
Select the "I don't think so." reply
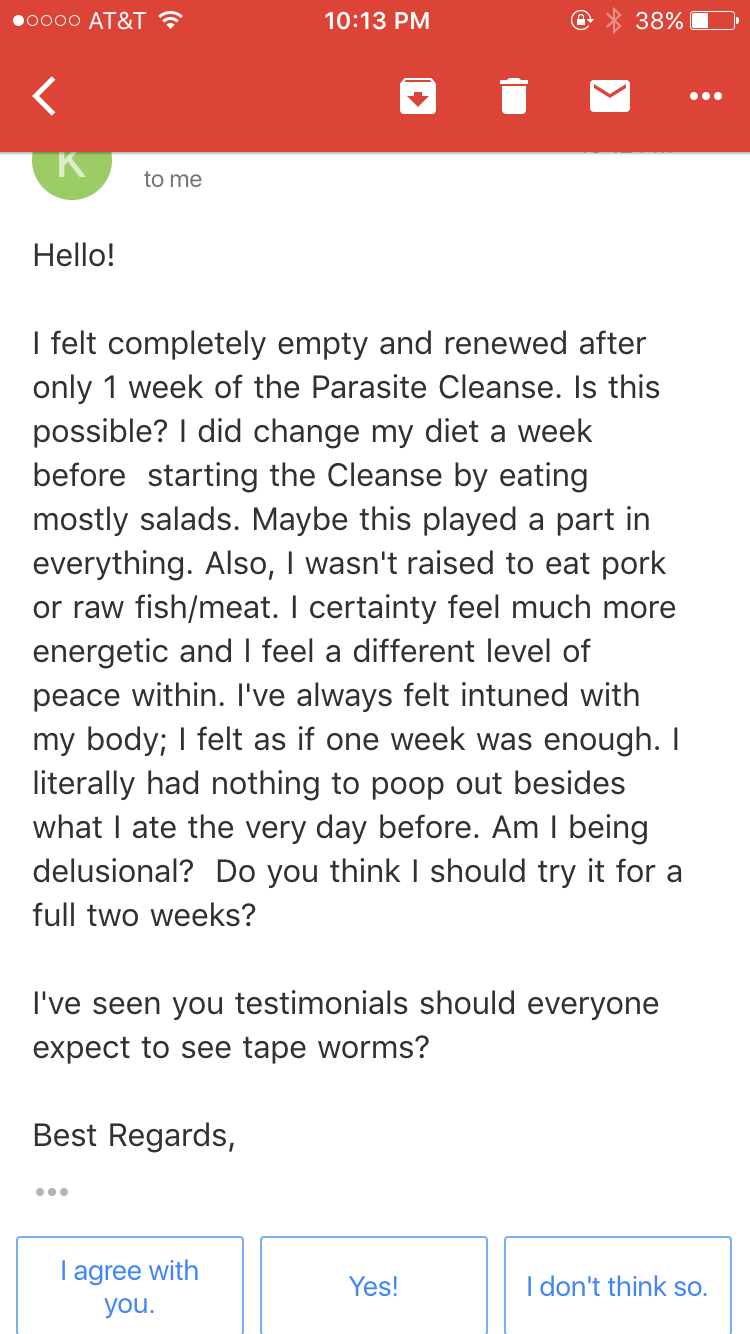[618, 1286]
